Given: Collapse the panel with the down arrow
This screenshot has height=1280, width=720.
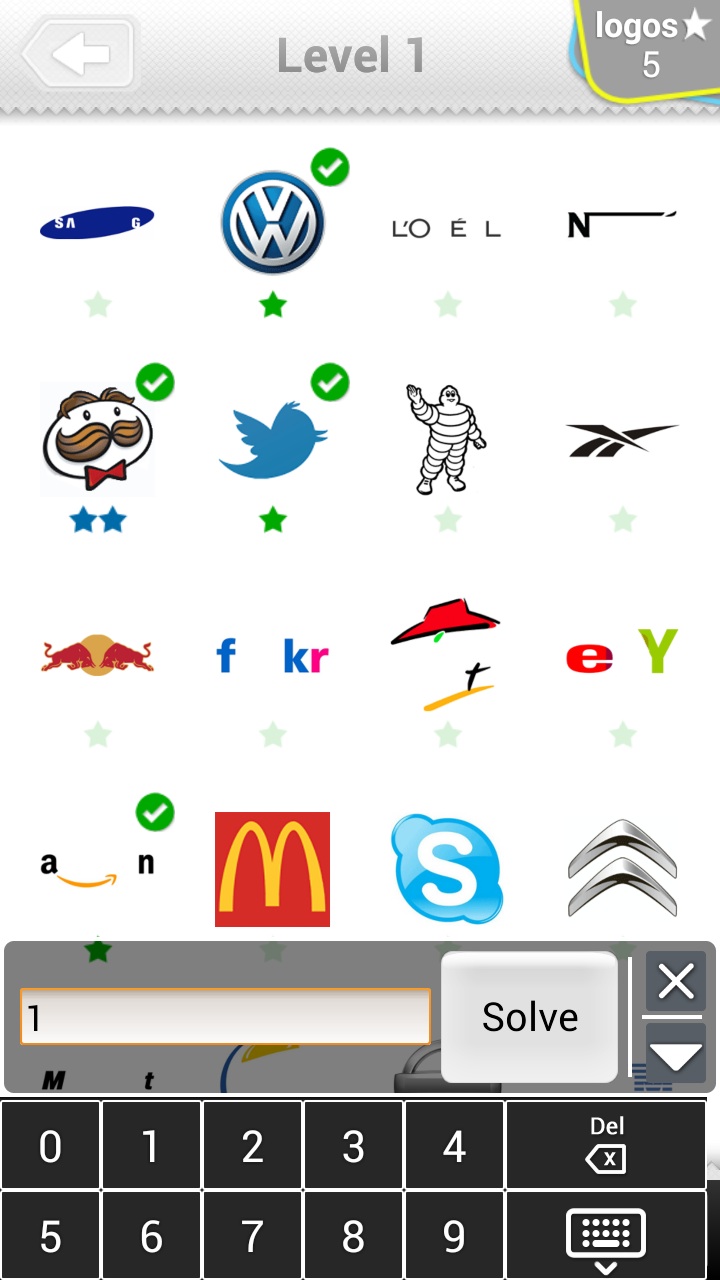Looking at the screenshot, I should [676, 1054].
